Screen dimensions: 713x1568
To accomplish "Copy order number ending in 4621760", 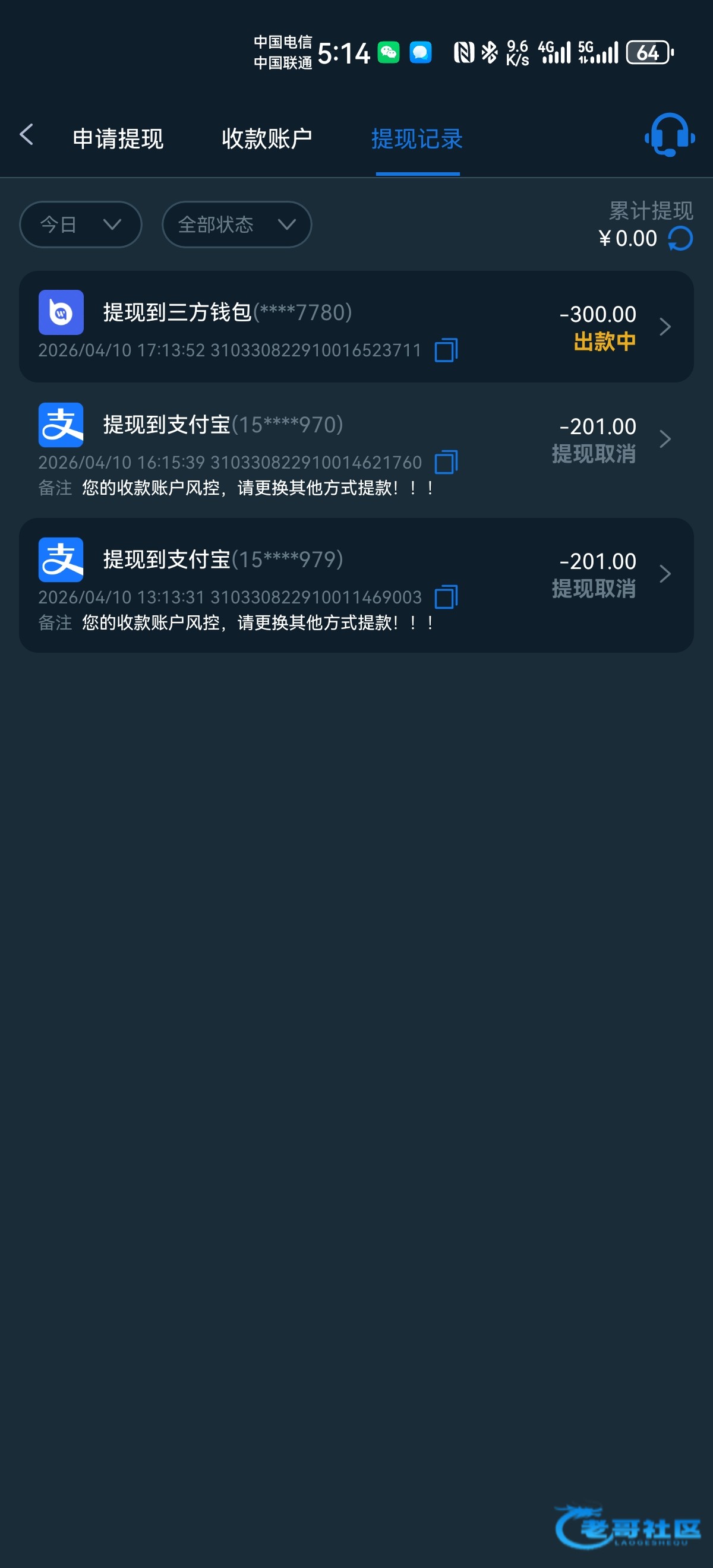I will 446,463.
